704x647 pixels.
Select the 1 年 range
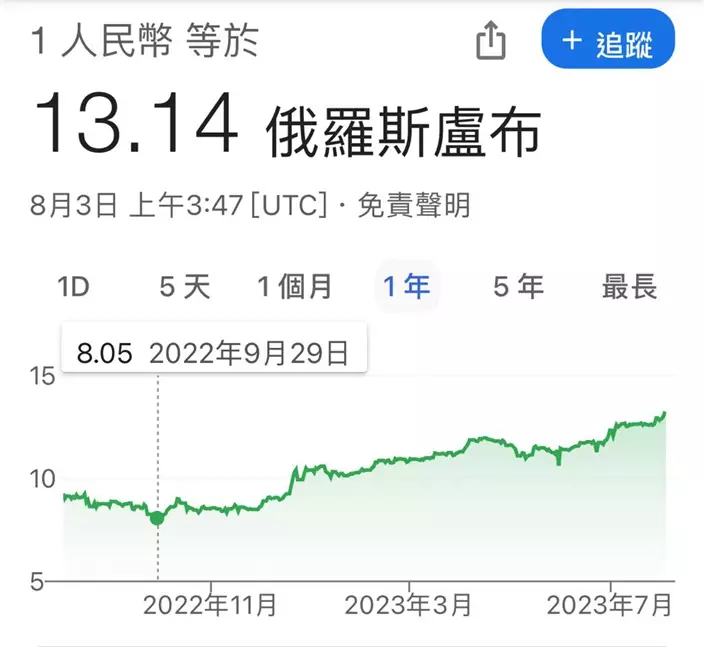point(406,288)
